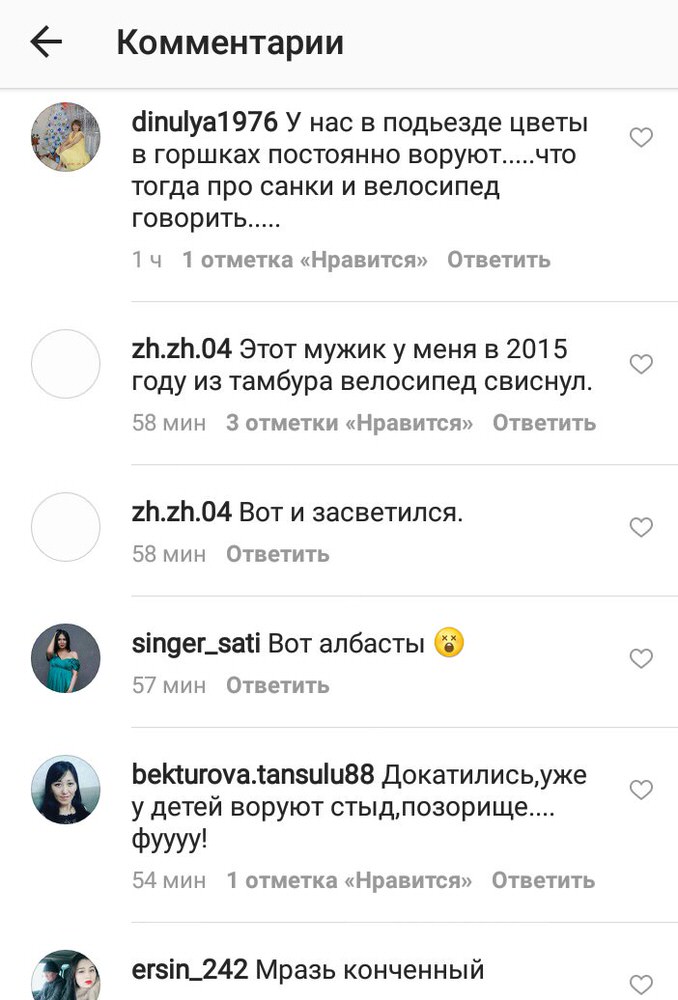Go back from the Комментарии screen
This screenshot has width=678, height=1000.
click(46, 42)
